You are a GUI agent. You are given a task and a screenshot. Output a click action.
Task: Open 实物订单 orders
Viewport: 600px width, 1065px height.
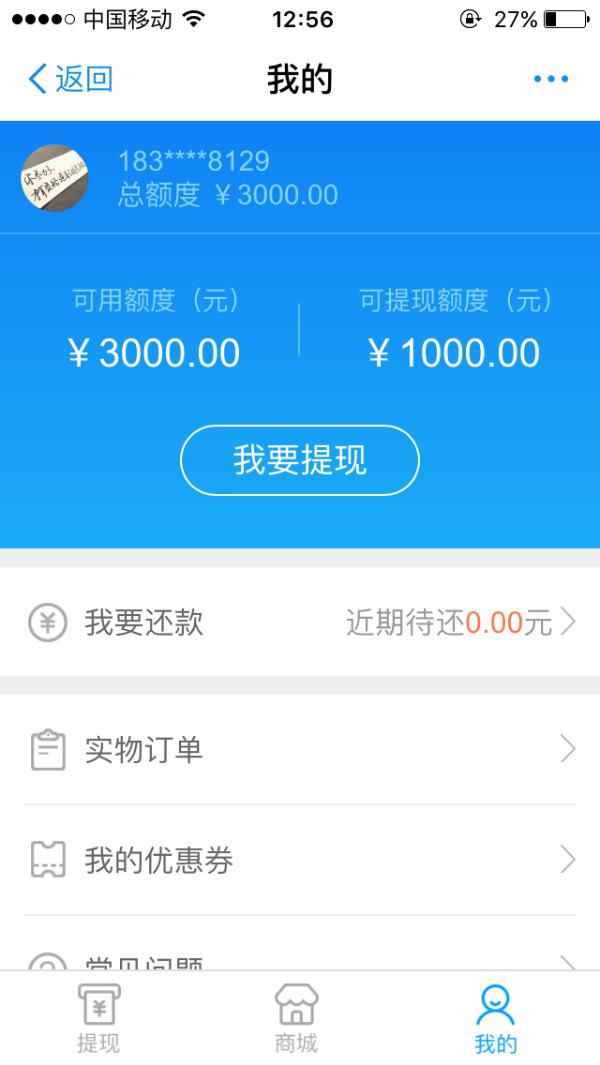[x=300, y=749]
